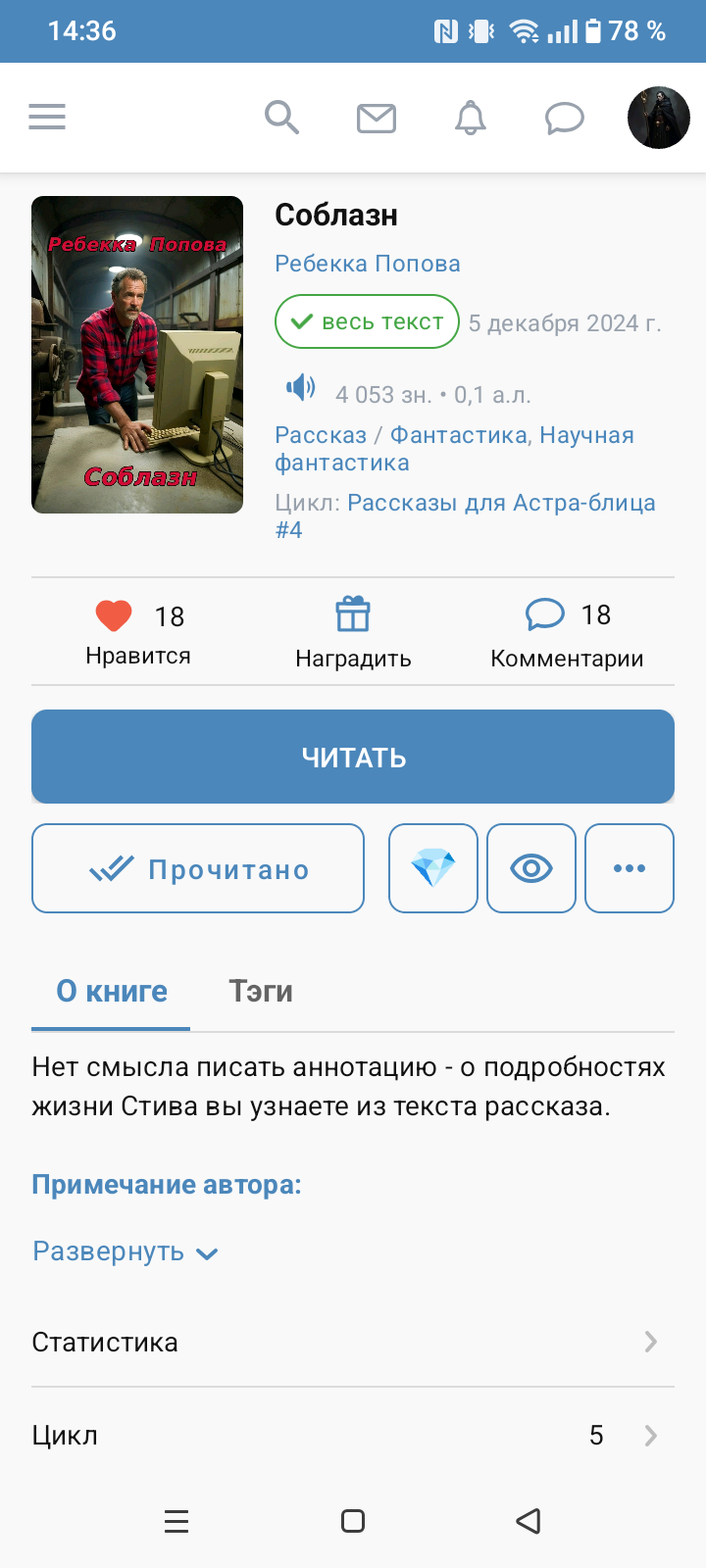Switch to the Тэги tab
The image size is (706, 1568).
tap(261, 991)
